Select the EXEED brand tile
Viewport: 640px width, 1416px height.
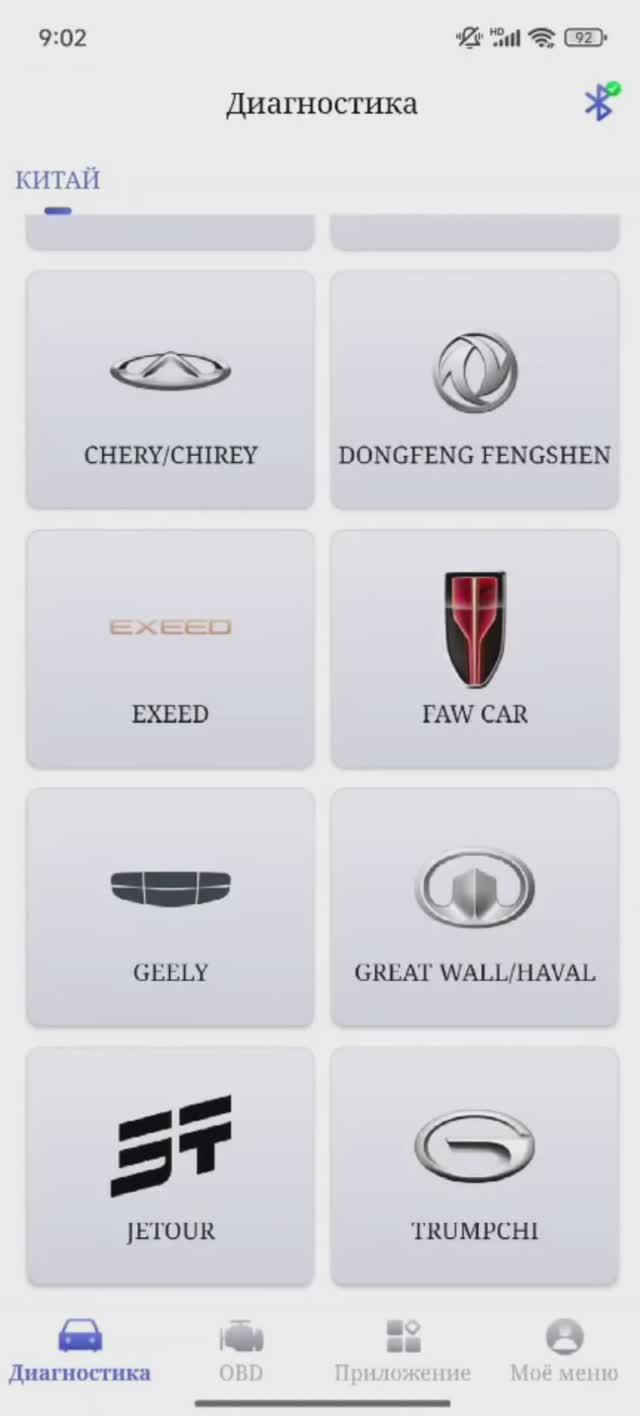170,649
